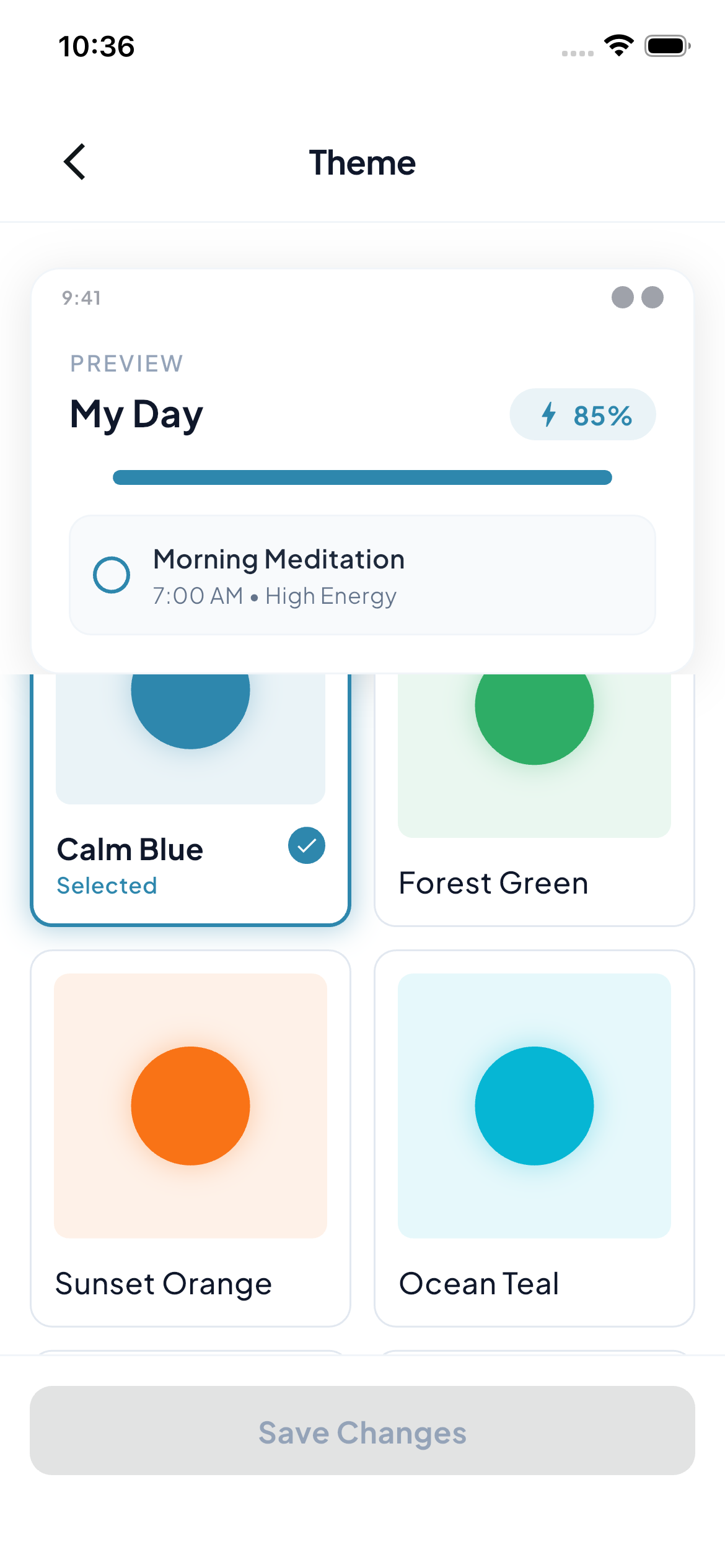Click the lightning energy icon in the 85% badge
725x1568 pixels.
[548, 415]
